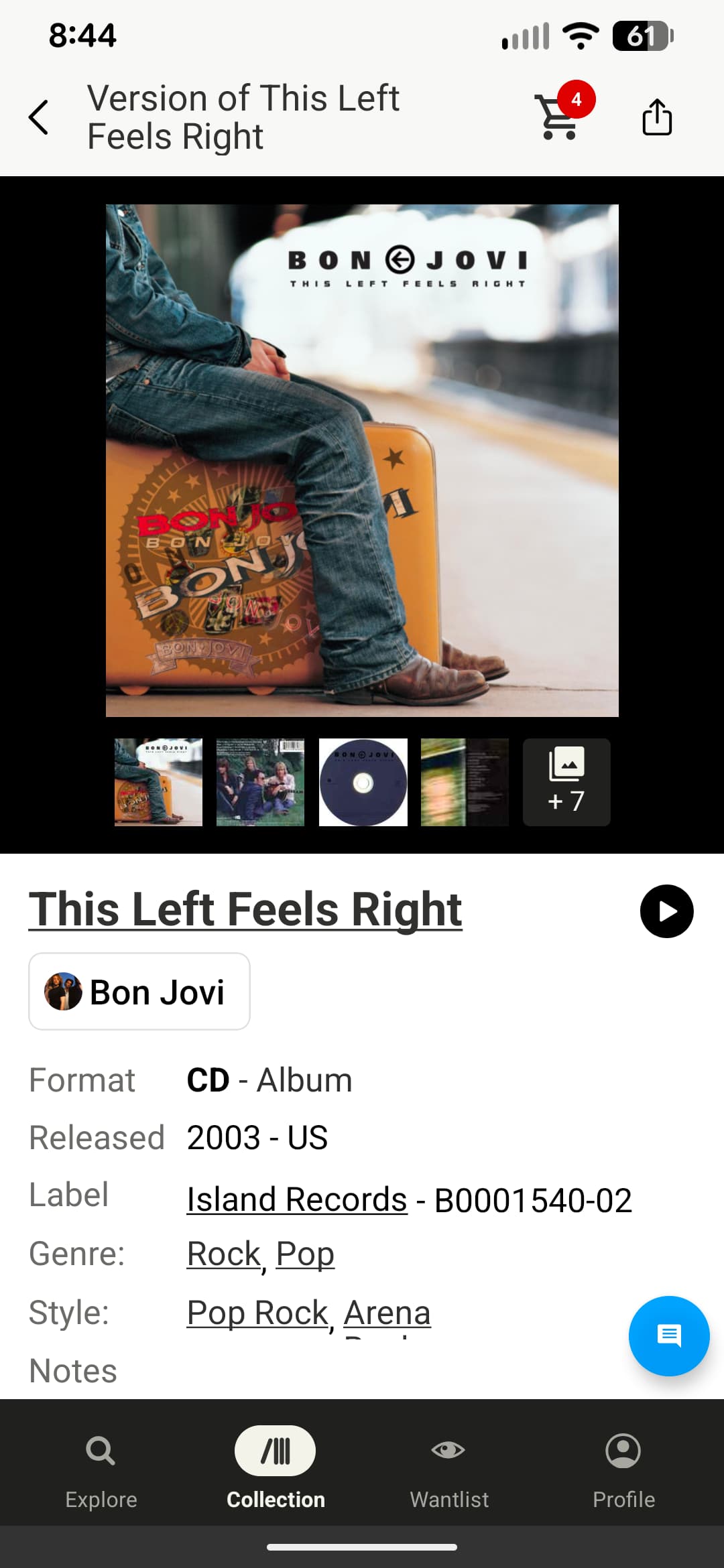Viewport: 724px width, 1568px height.
Task: Open the main album cover image
Action: point(362,460)
